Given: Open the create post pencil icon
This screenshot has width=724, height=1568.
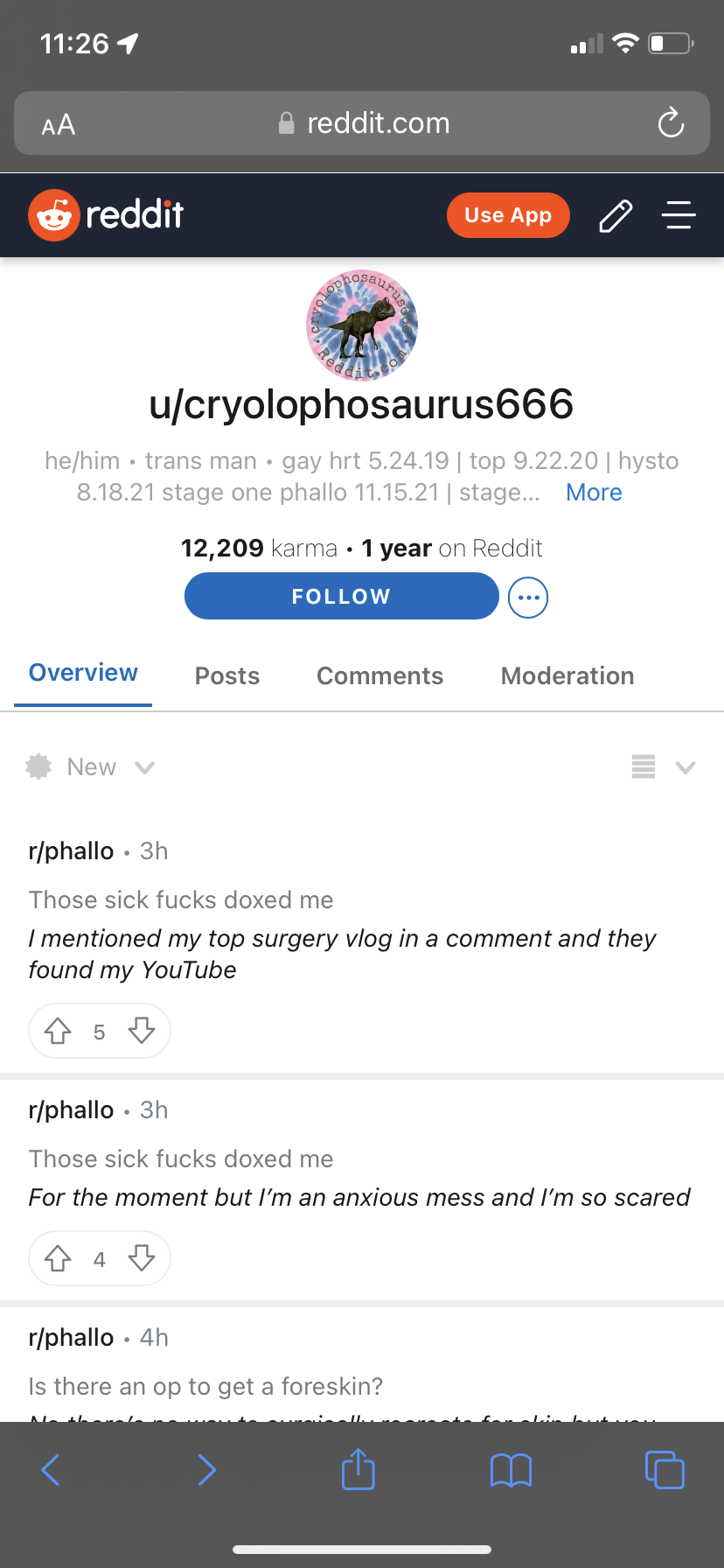Looking at the screenshot, I should [616, 215].
